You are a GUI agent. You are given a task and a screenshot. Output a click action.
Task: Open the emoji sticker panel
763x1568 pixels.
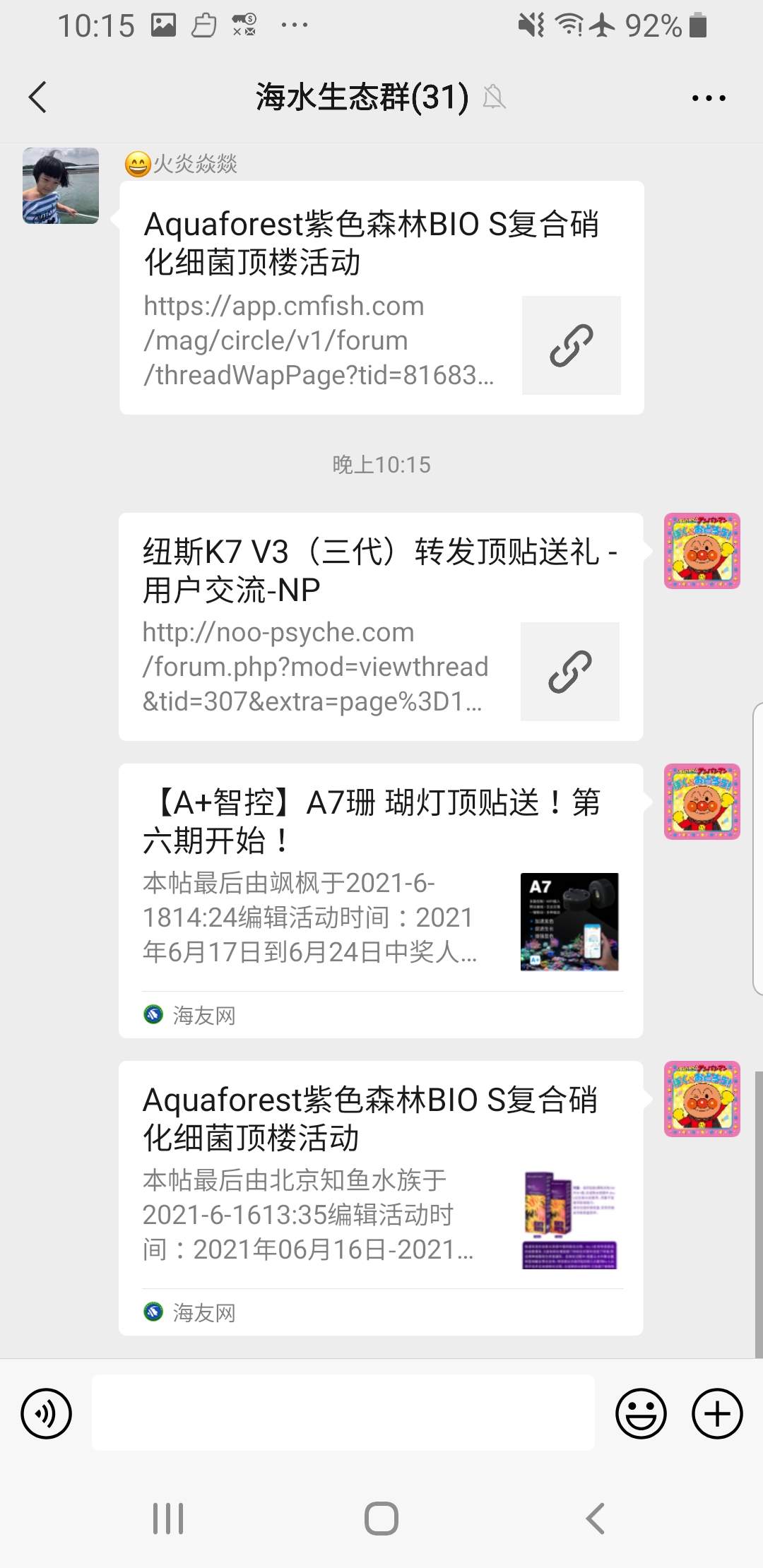pyautogui.click(x=641, y=1413)
